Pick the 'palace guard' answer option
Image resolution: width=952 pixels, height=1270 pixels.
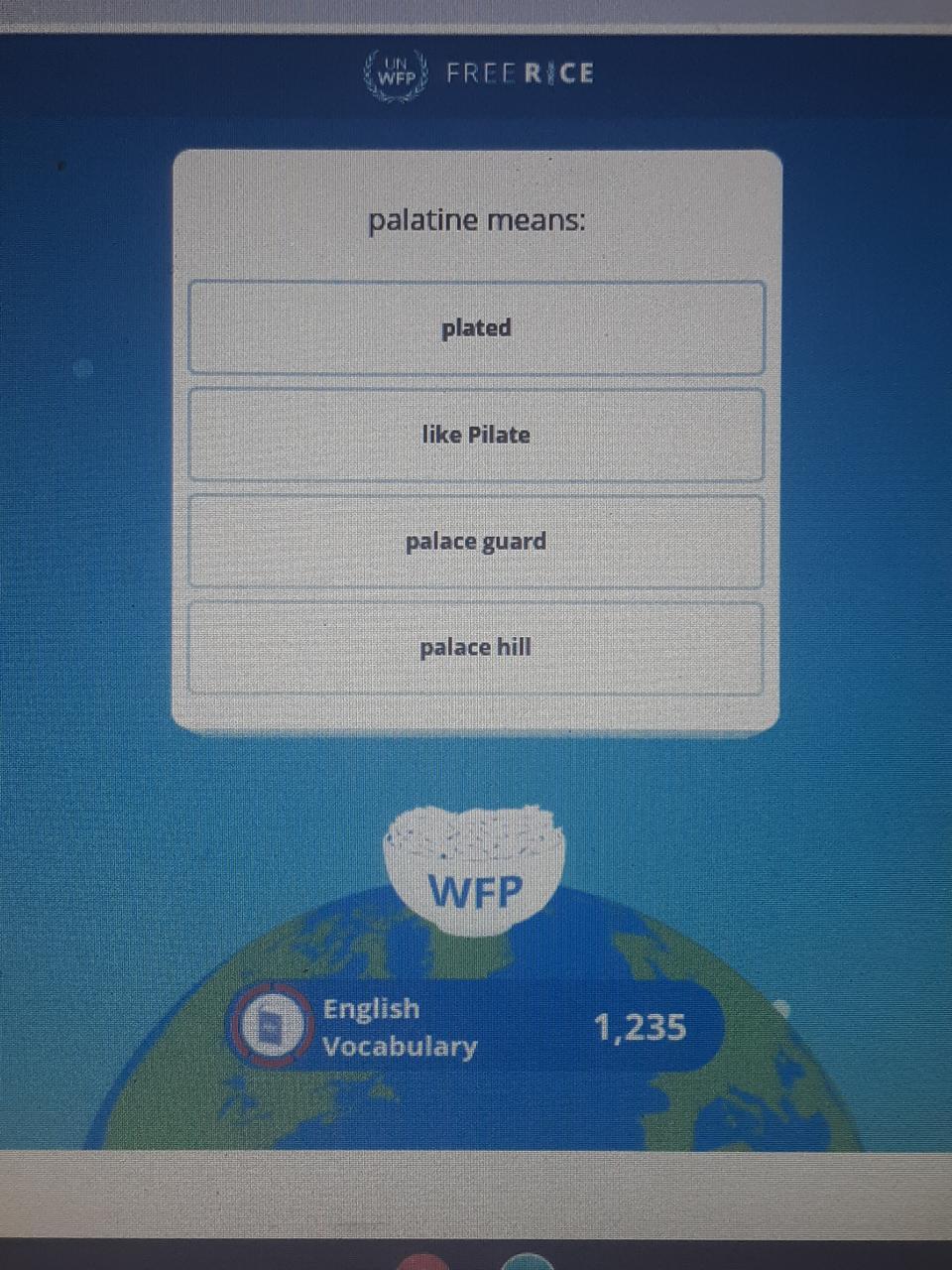pyautogui.click(x=476, y=542)
